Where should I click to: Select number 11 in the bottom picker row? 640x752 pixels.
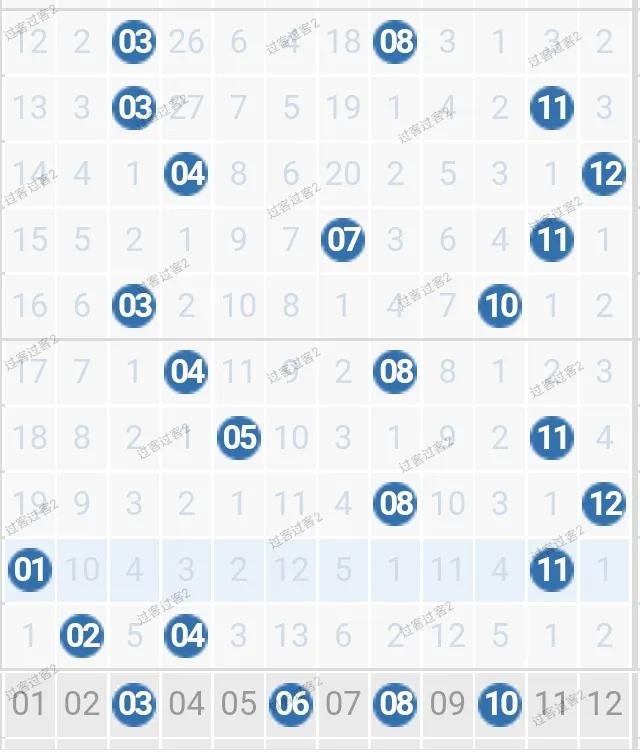pos(552,705)
